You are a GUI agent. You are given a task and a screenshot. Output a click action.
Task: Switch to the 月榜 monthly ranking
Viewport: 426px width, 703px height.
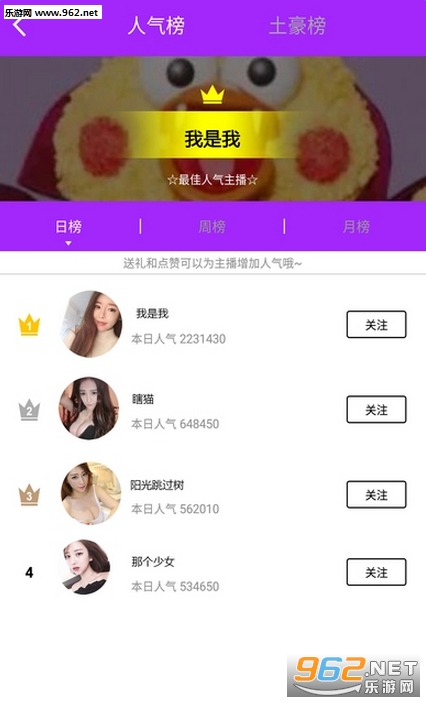coord(356,226)
